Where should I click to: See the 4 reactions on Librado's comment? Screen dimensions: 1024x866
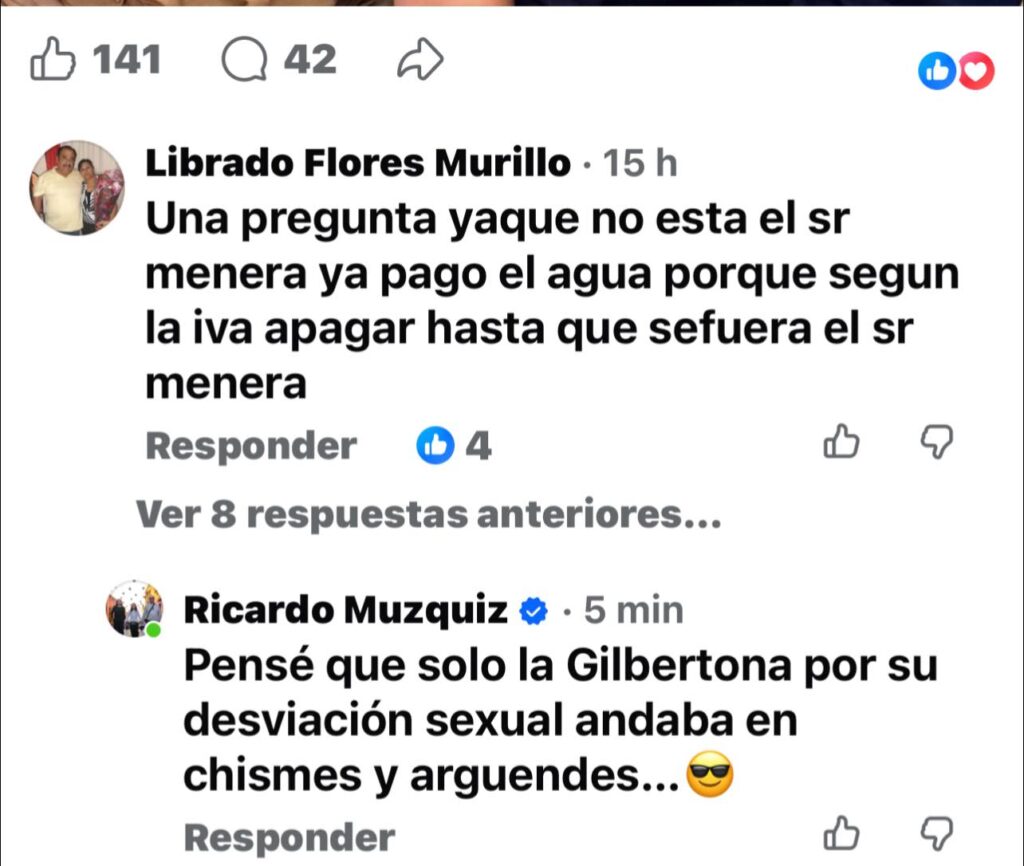pos(453,446)
